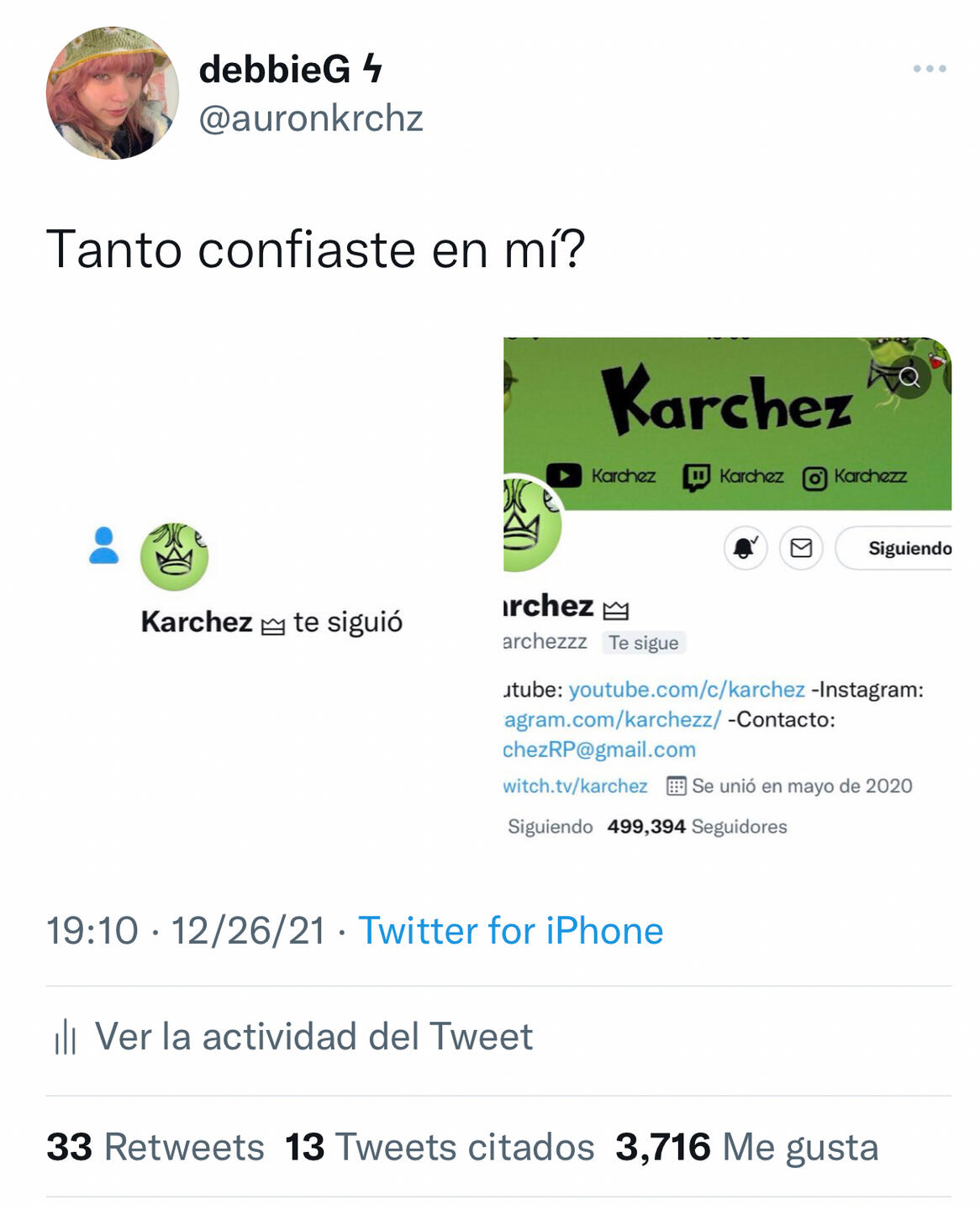Show the 3,716 likes list
This screenshot has width=980, height=1210.
[746, 1148]
